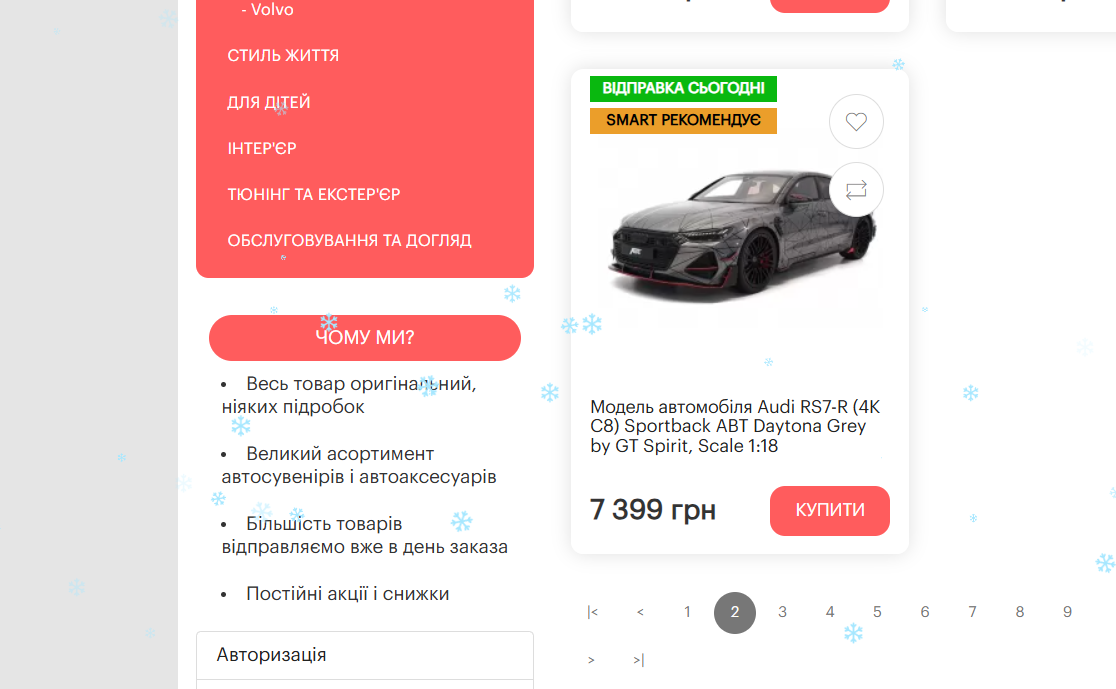The width and height of the screenshot is (1116, 689).
Task: Jump to page 9
Action: pos(1067,612)
